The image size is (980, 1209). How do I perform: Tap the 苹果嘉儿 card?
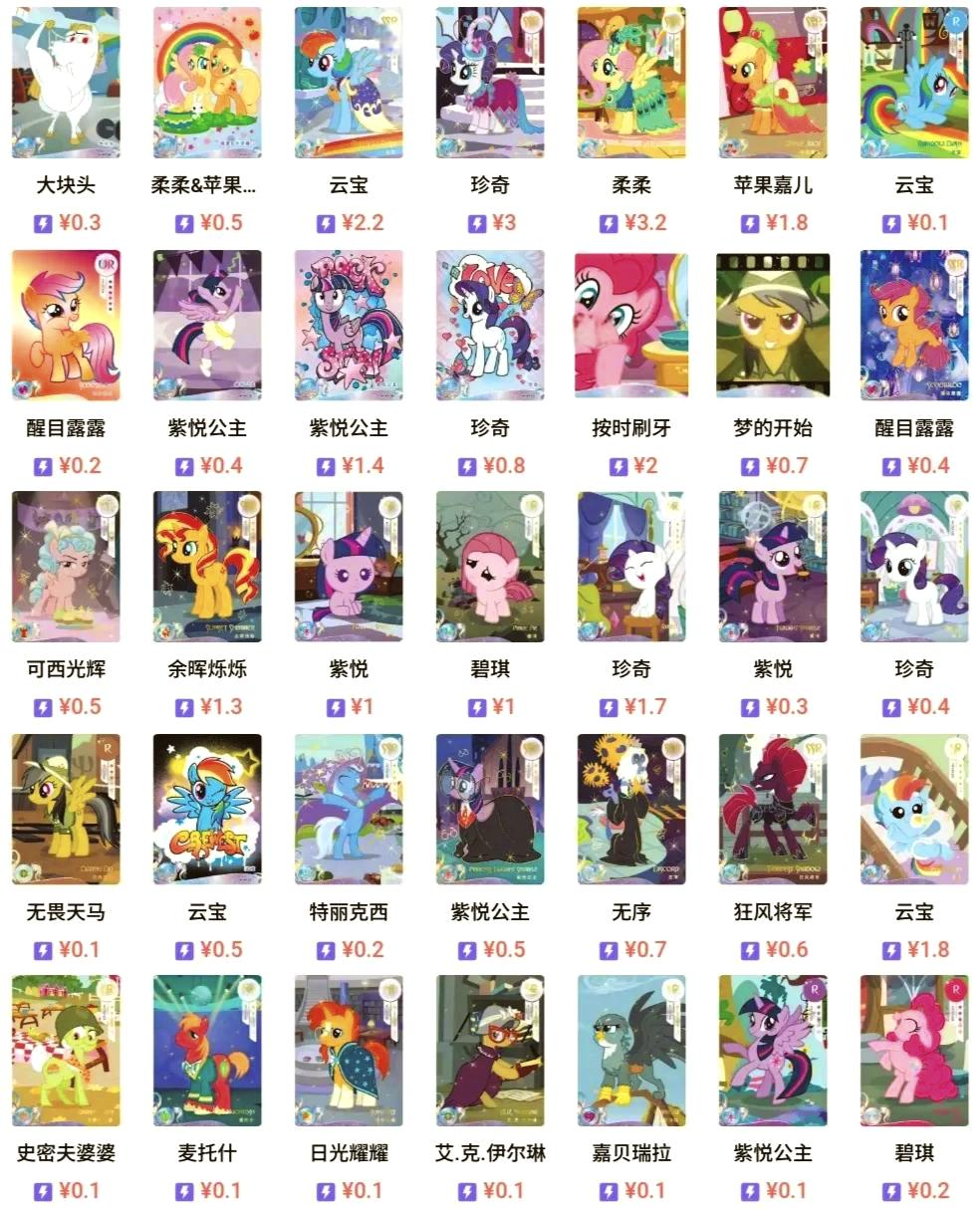click(x=773, y=83)
